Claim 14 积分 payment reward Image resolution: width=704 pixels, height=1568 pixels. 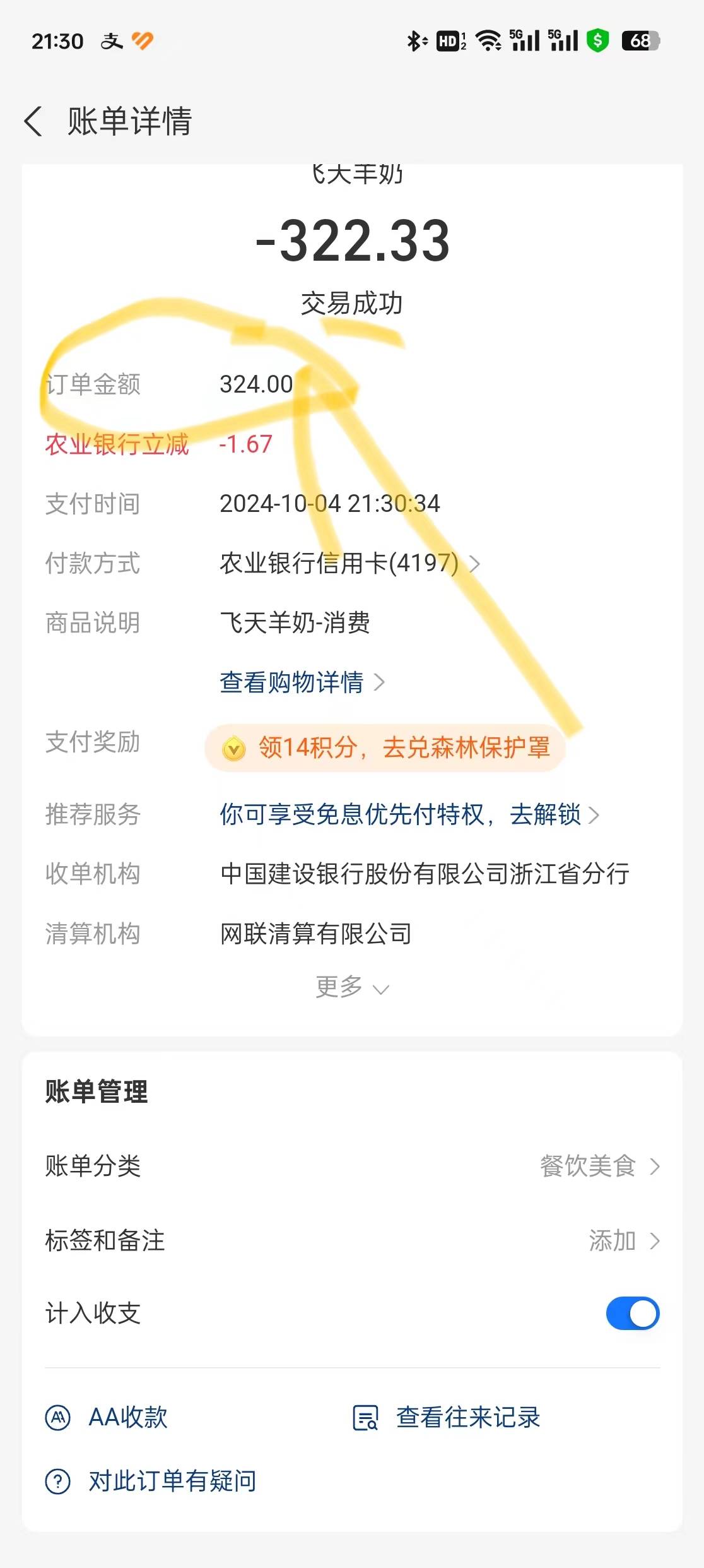pyautogui.click(x=385, y=748)
